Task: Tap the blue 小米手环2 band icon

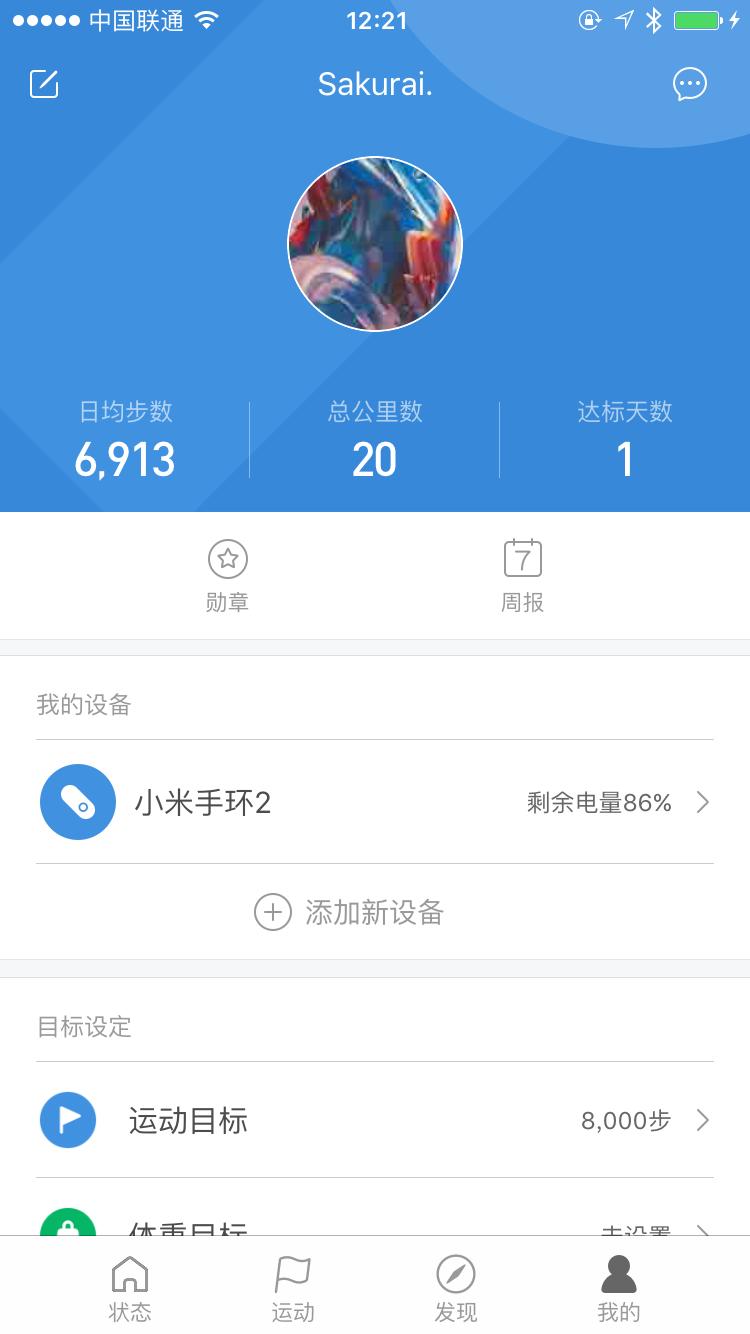Action: [x=77, y=802]
